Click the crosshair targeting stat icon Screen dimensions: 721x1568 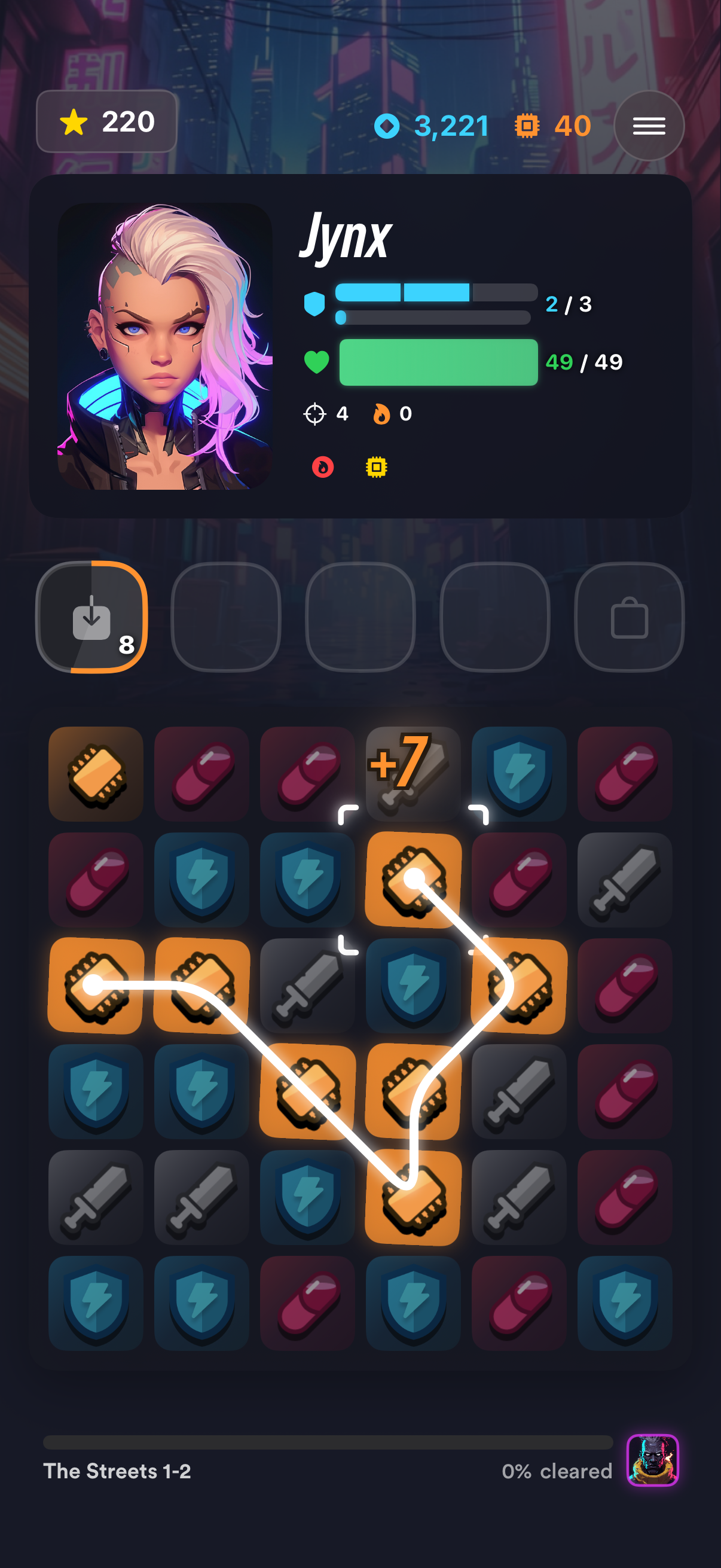pyautogui.click(x=316, y=414)
